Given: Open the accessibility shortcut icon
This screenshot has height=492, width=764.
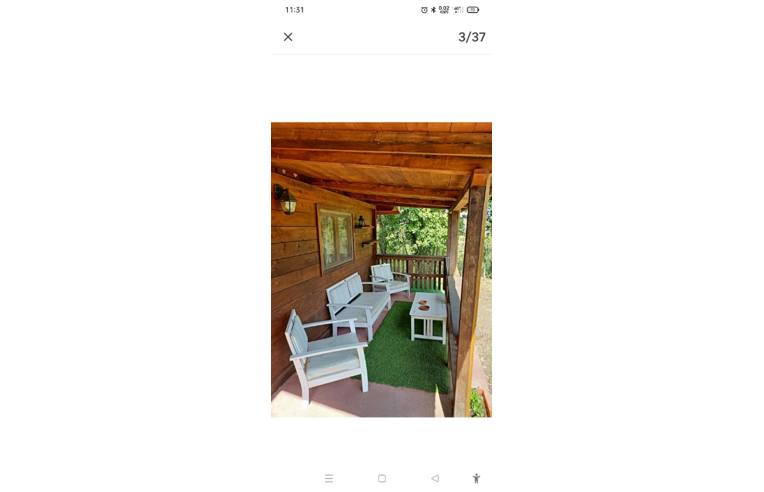Looking at the screenshot, I should 476,478.
